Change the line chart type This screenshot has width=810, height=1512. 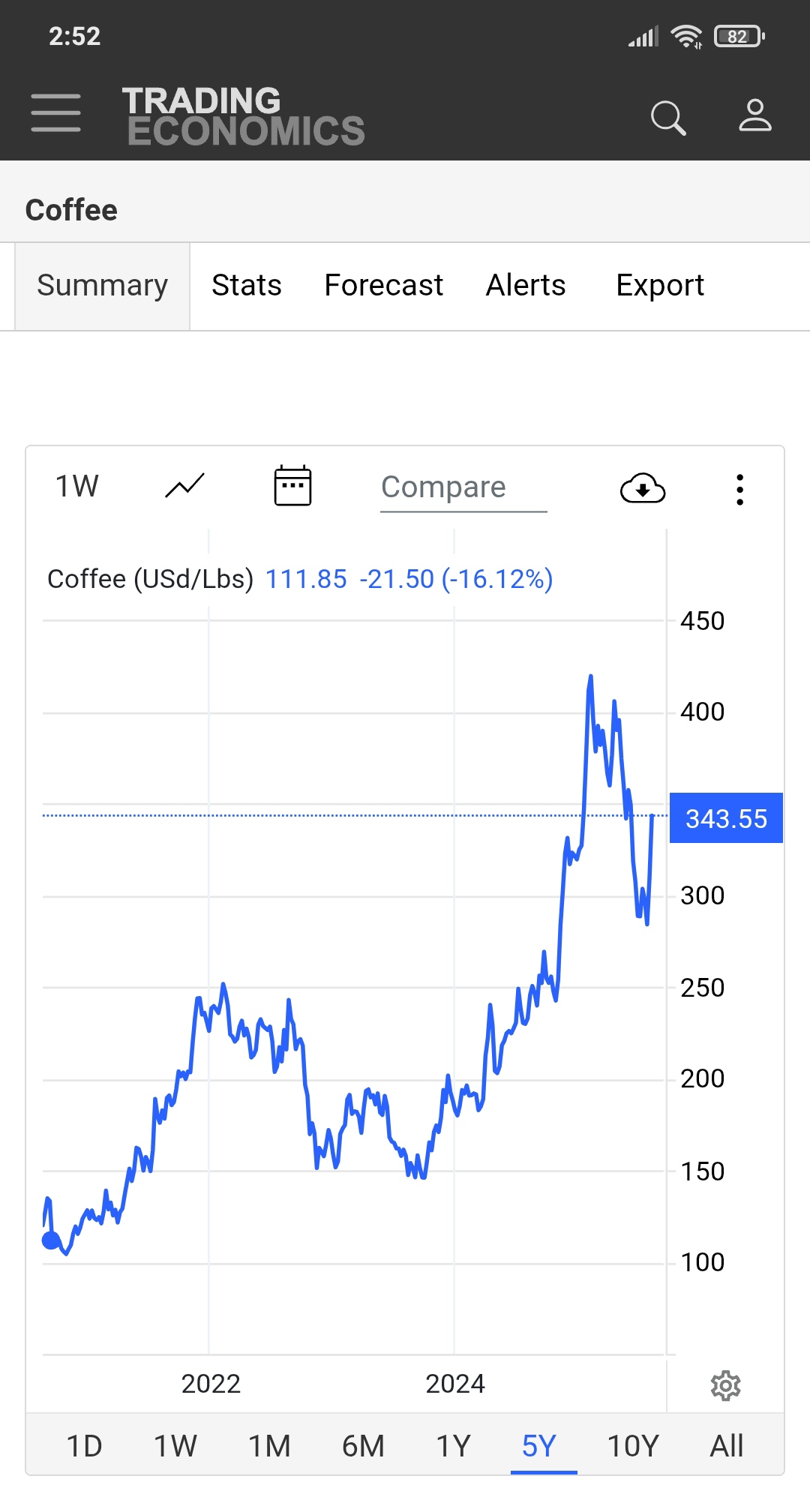tap(184, 487)
